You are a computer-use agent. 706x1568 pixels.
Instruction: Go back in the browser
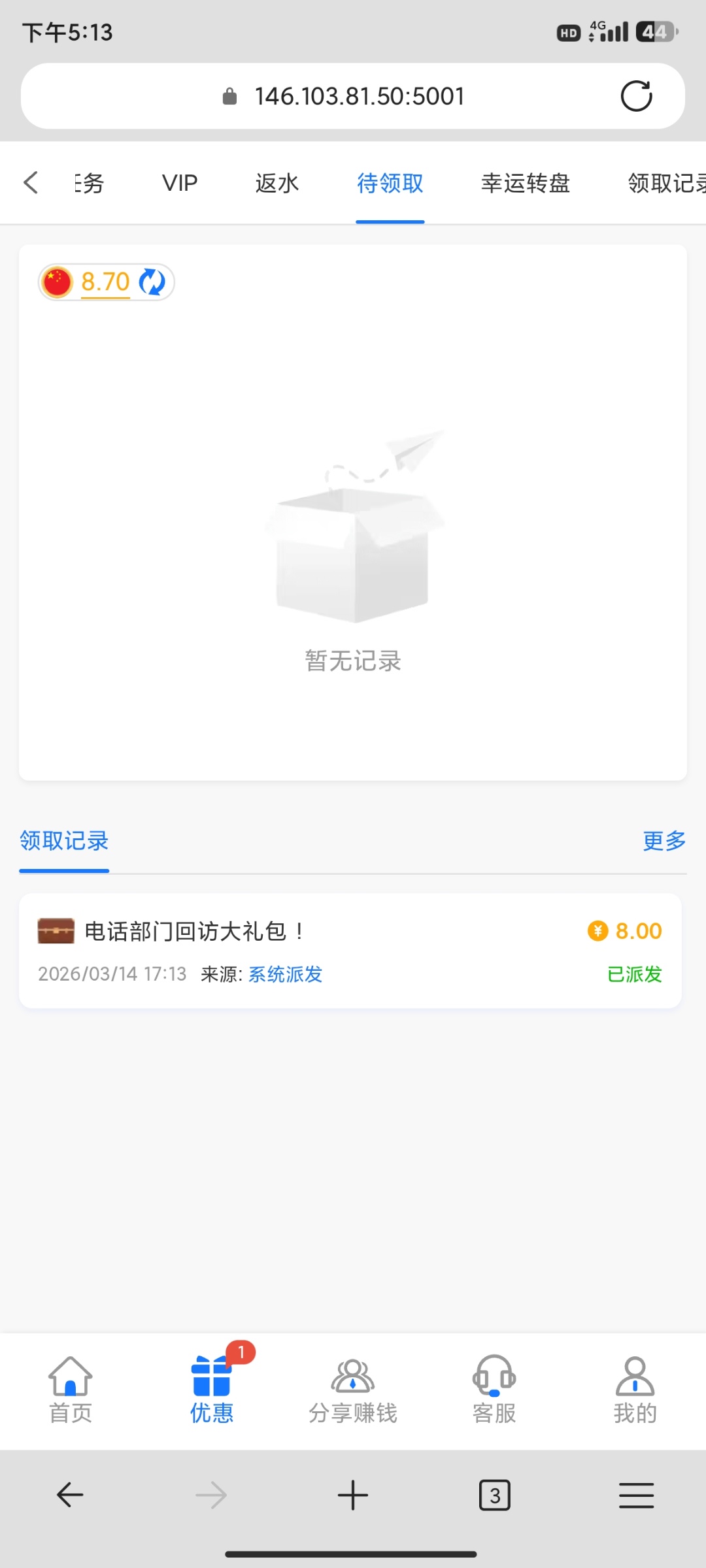pos(70,1495)
